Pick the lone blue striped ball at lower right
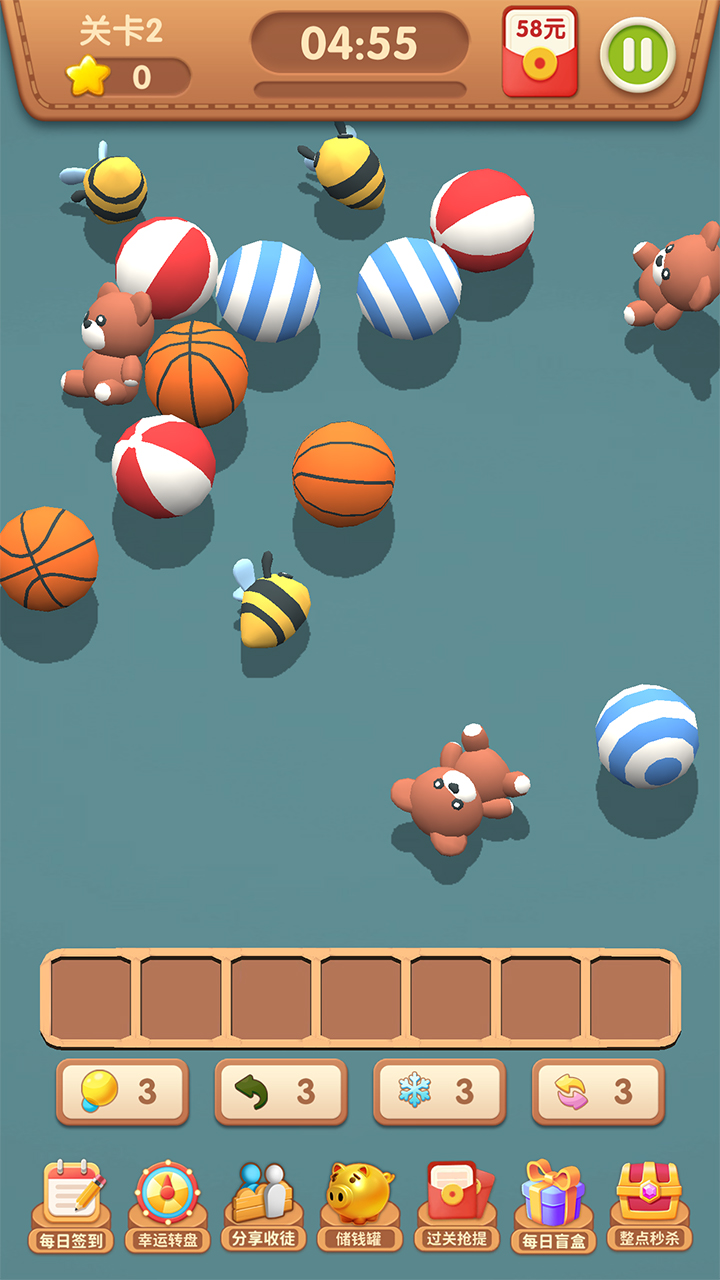720x1280 pixels. click(646, 736)
